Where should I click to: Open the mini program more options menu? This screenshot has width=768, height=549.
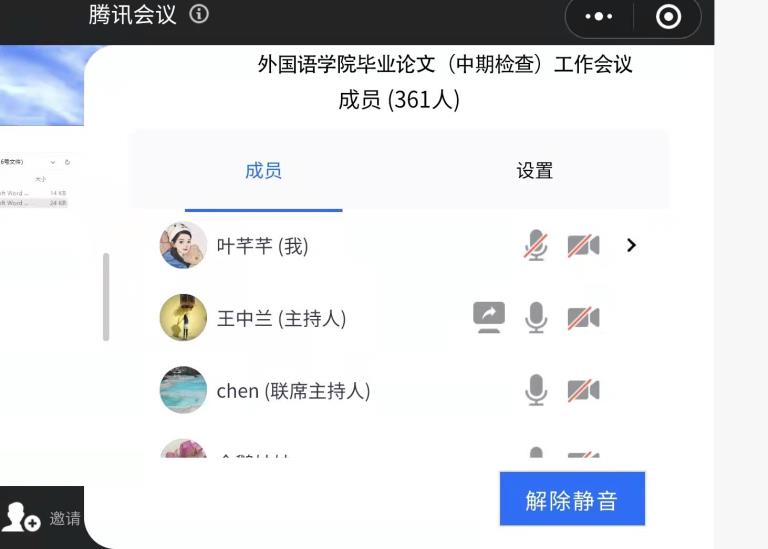click(599, 17)
